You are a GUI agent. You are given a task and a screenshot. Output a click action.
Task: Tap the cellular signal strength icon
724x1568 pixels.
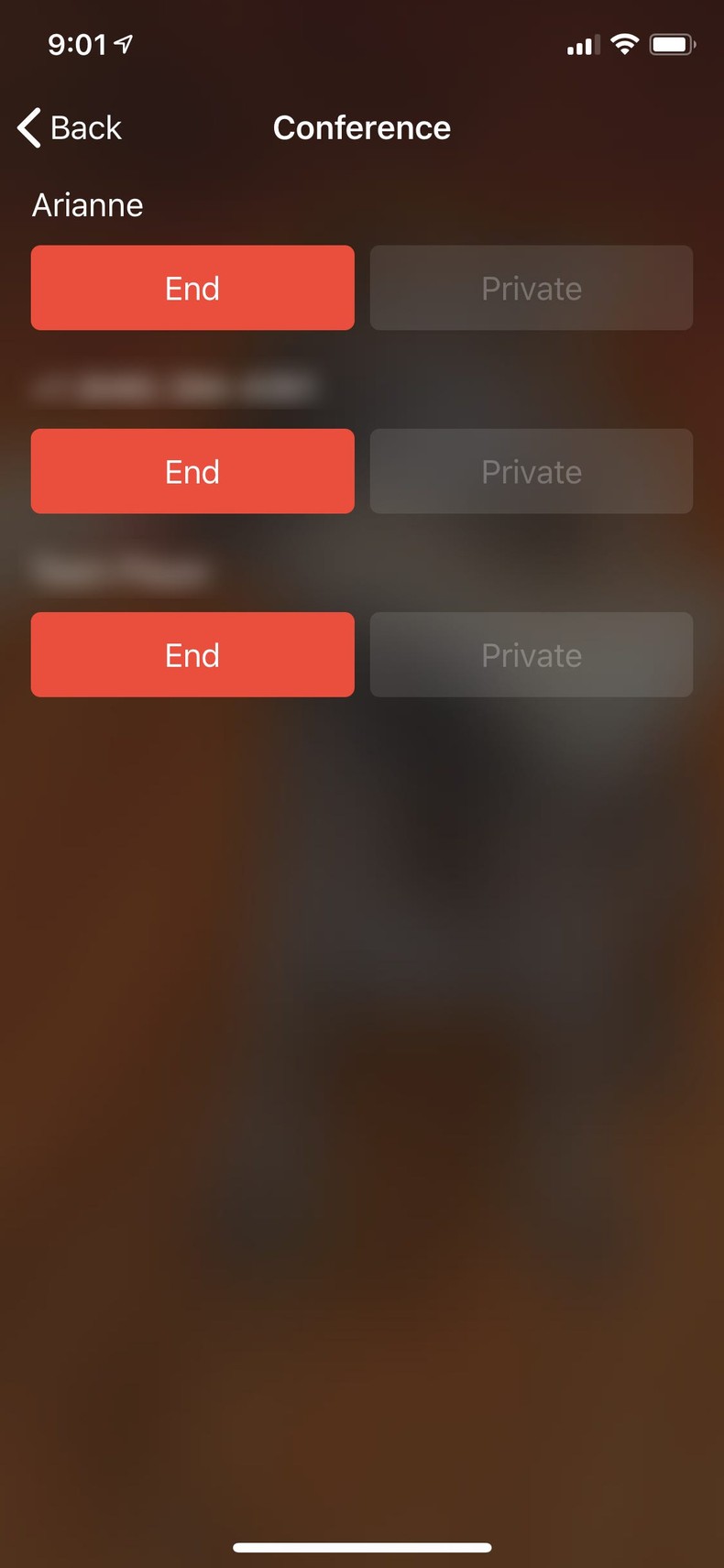[584, 43]
